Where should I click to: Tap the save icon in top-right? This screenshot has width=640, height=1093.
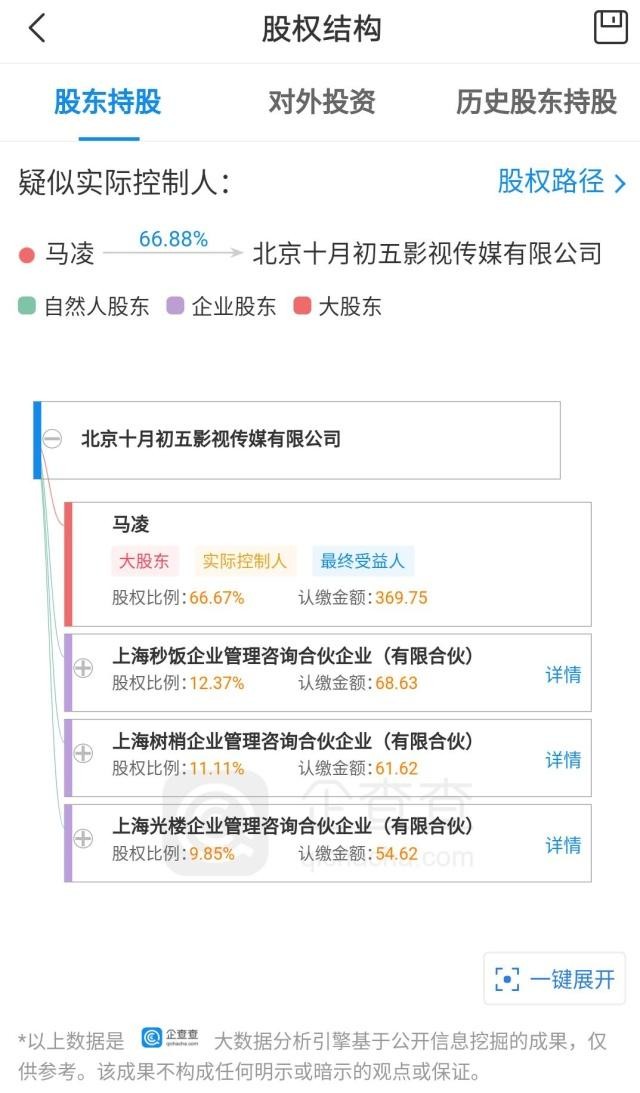[x=610, y=27]
